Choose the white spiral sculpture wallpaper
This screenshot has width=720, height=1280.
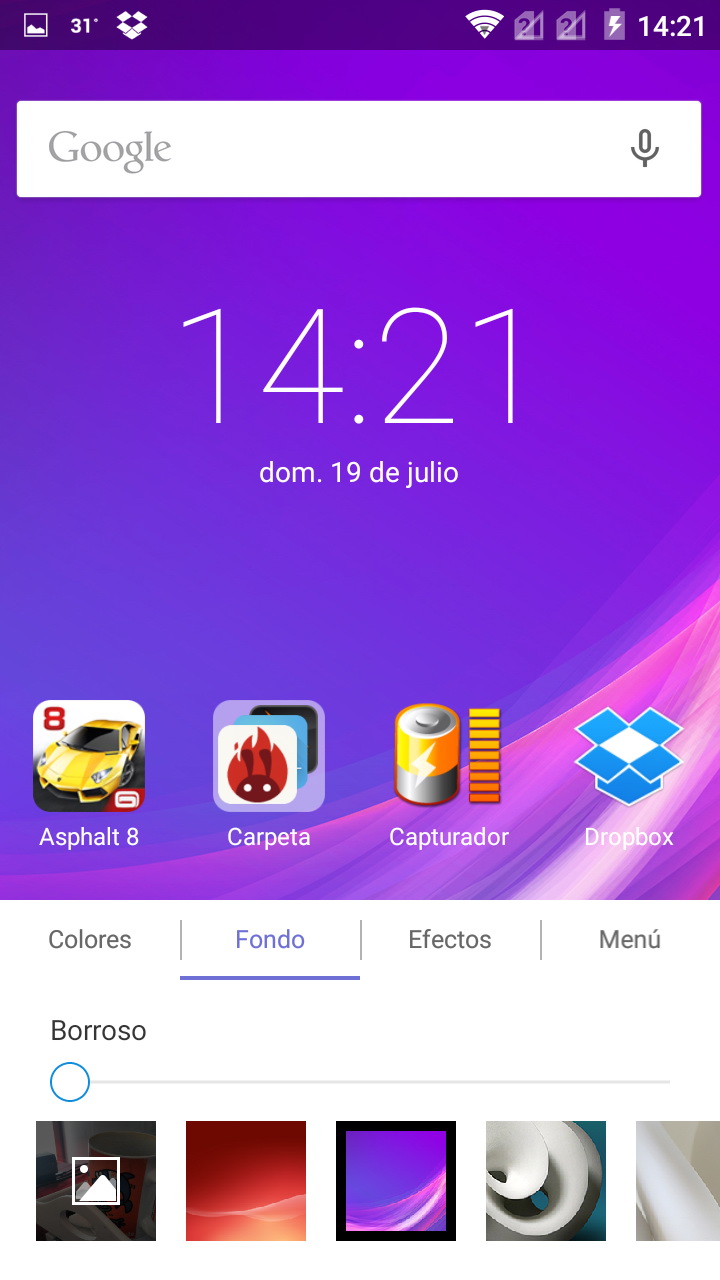[x=546, y=1181]
